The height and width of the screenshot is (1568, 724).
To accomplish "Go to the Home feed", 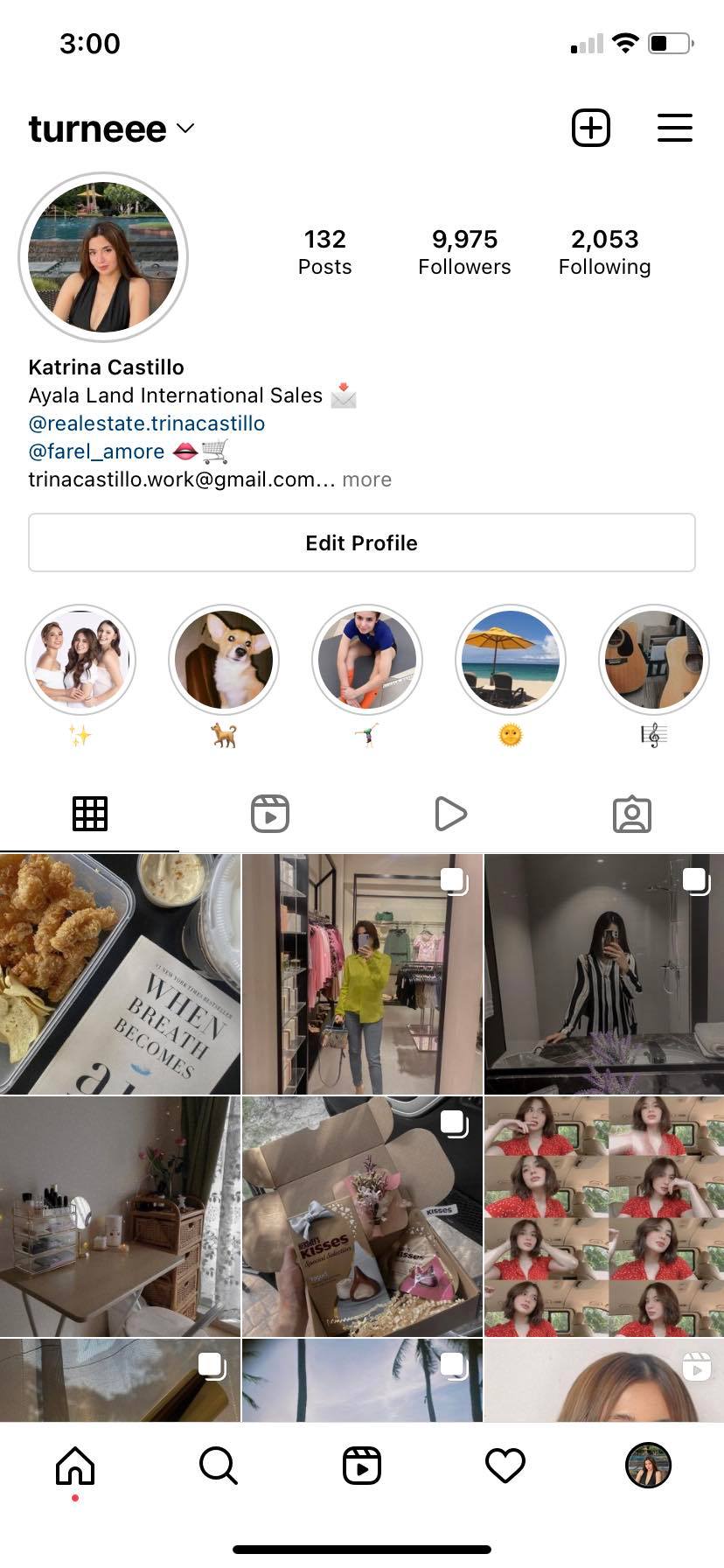I will coord(75,1466).
